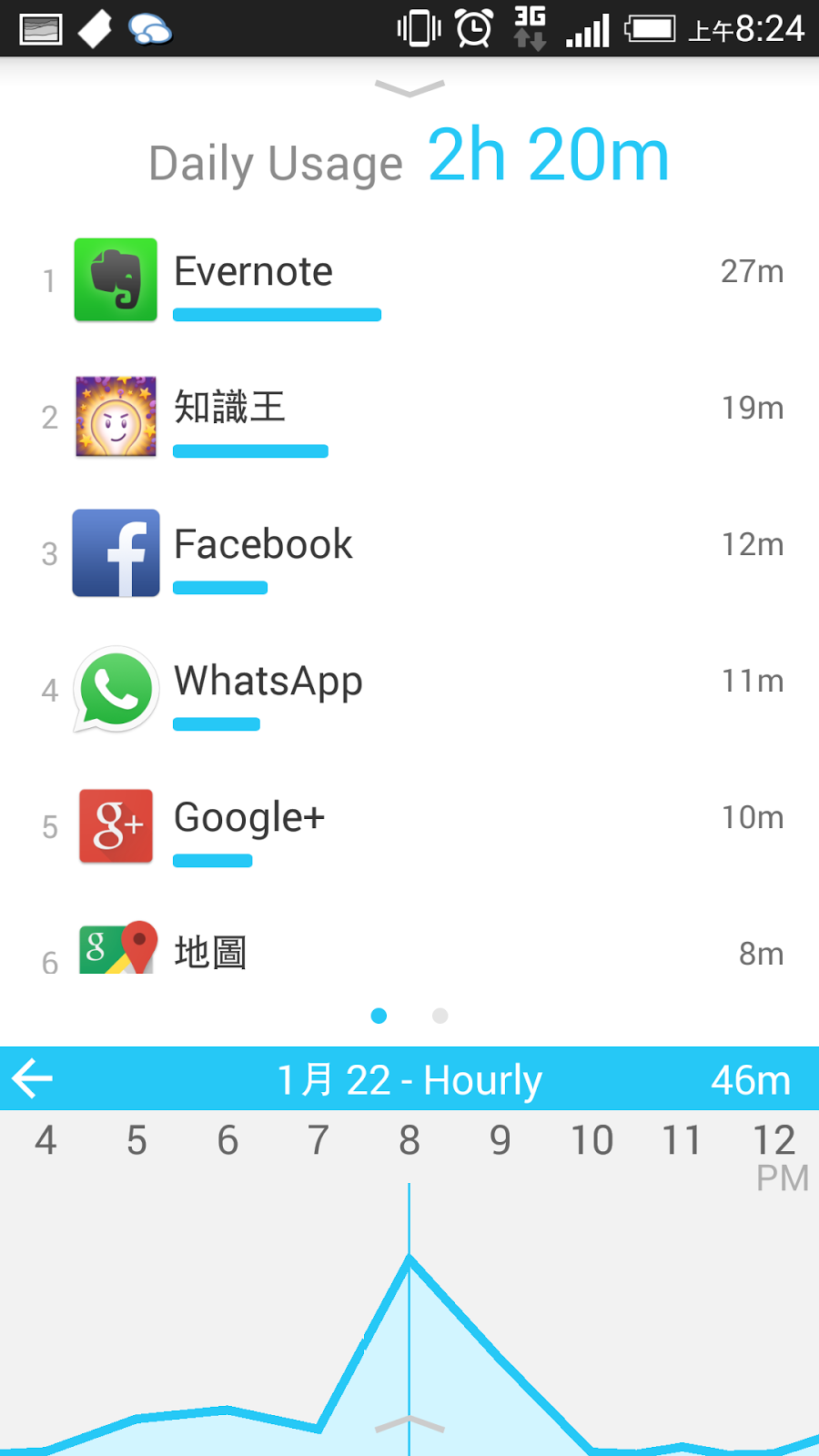This screenshot has height=1456, width=819.
Task: Tap the 知識王 game icon
Action: point(116,417)
